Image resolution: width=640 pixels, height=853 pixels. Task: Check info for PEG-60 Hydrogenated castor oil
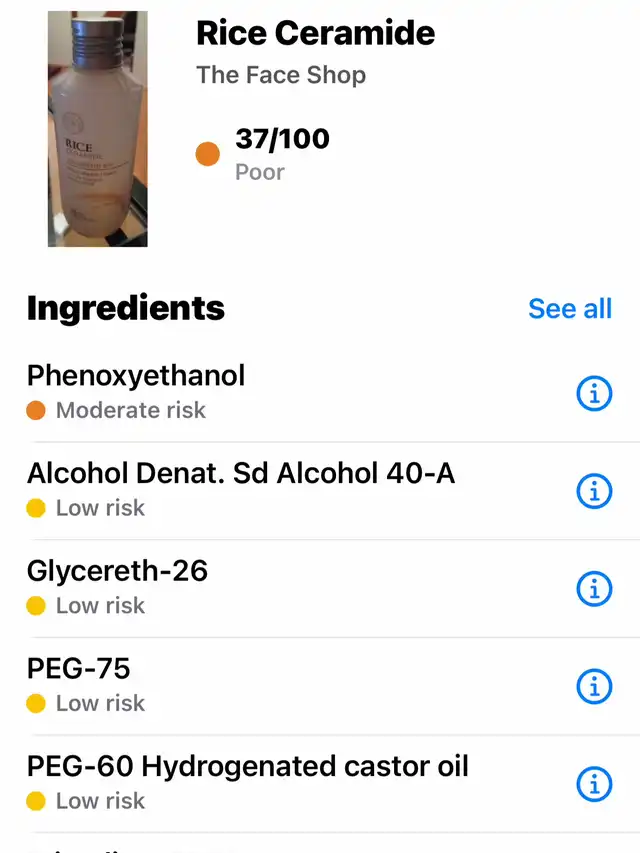(595, 785)
